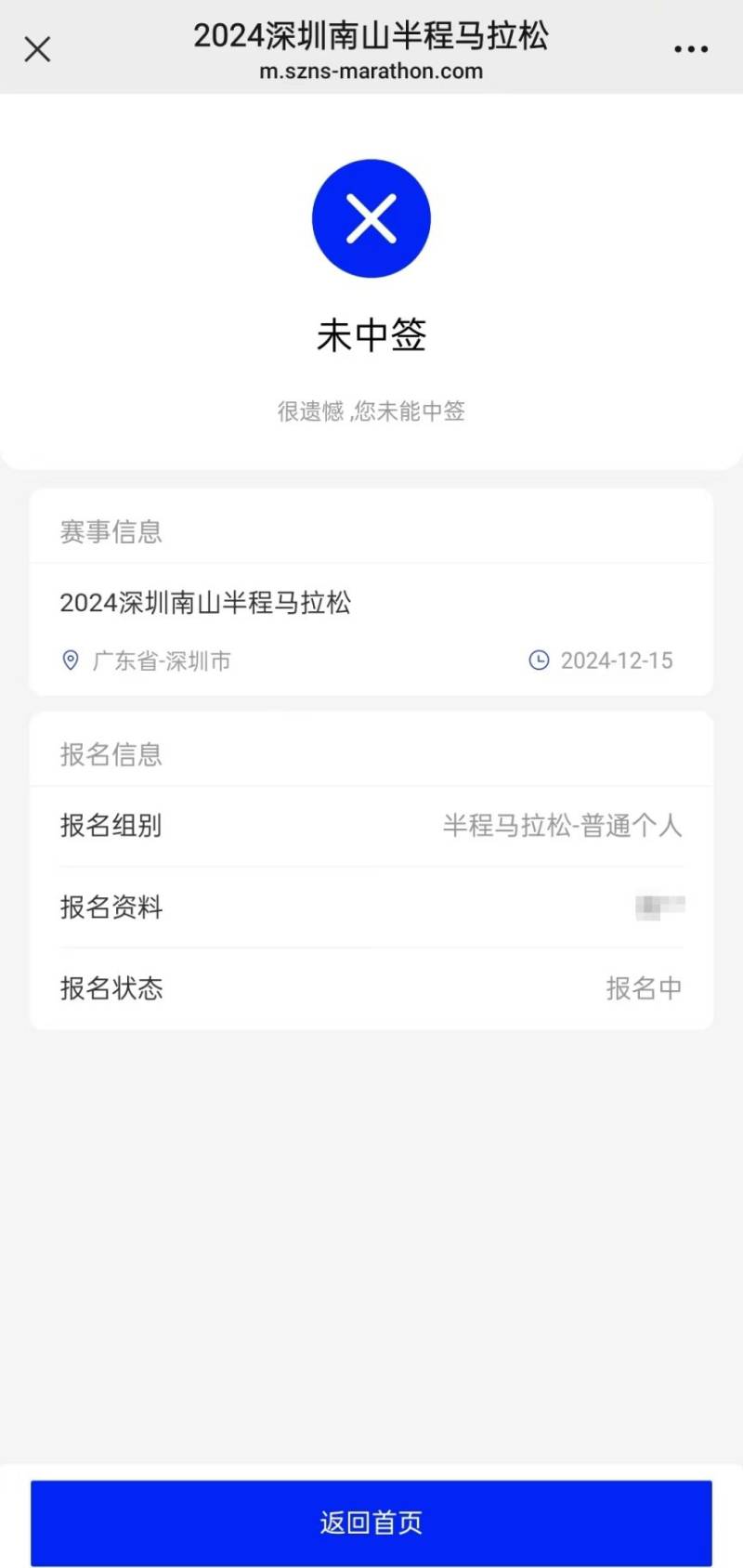The image size is (743, 1568).
Task: Tap the URL m.szns-marathon.com
Action: 371,70
